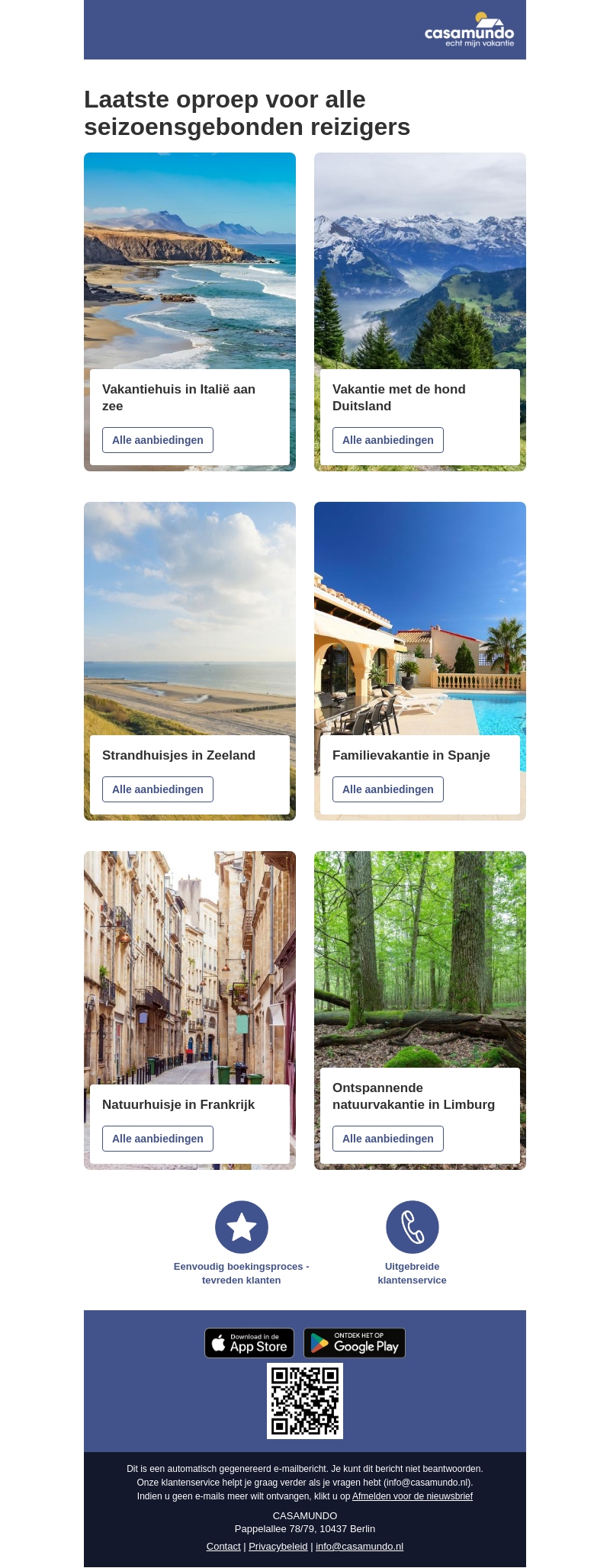Open the Privacybeleid link
This screenshot has height=1568, width=610.
coord(278,1547)
